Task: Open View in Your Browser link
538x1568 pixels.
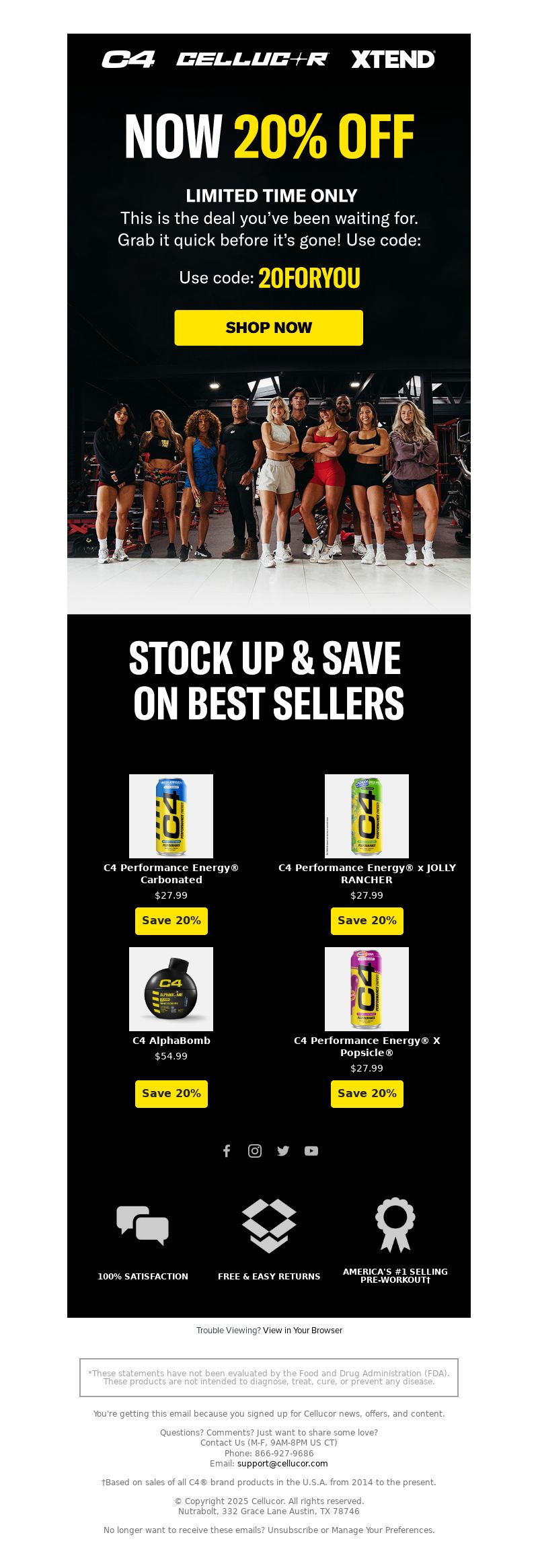Action: [x=303, y=1330]
